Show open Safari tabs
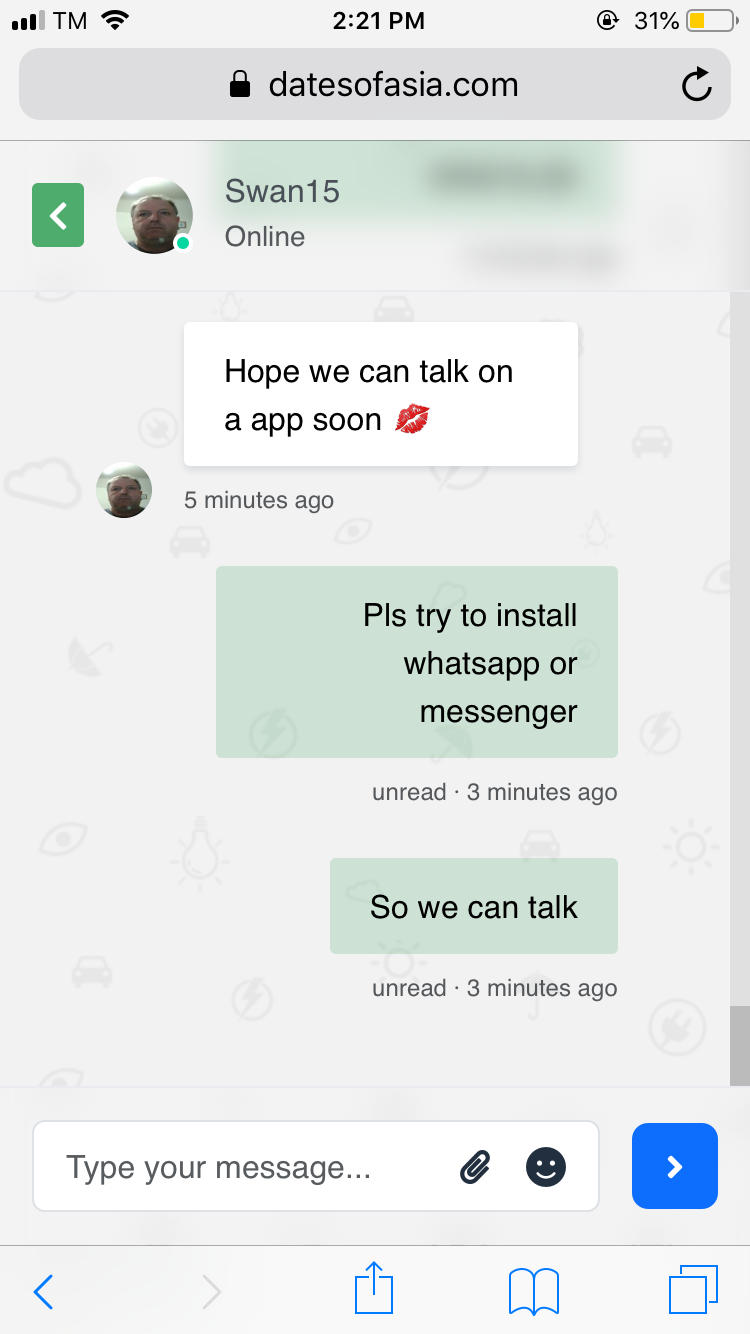This screenshot has height=1334, width=750. (693, 1290)
